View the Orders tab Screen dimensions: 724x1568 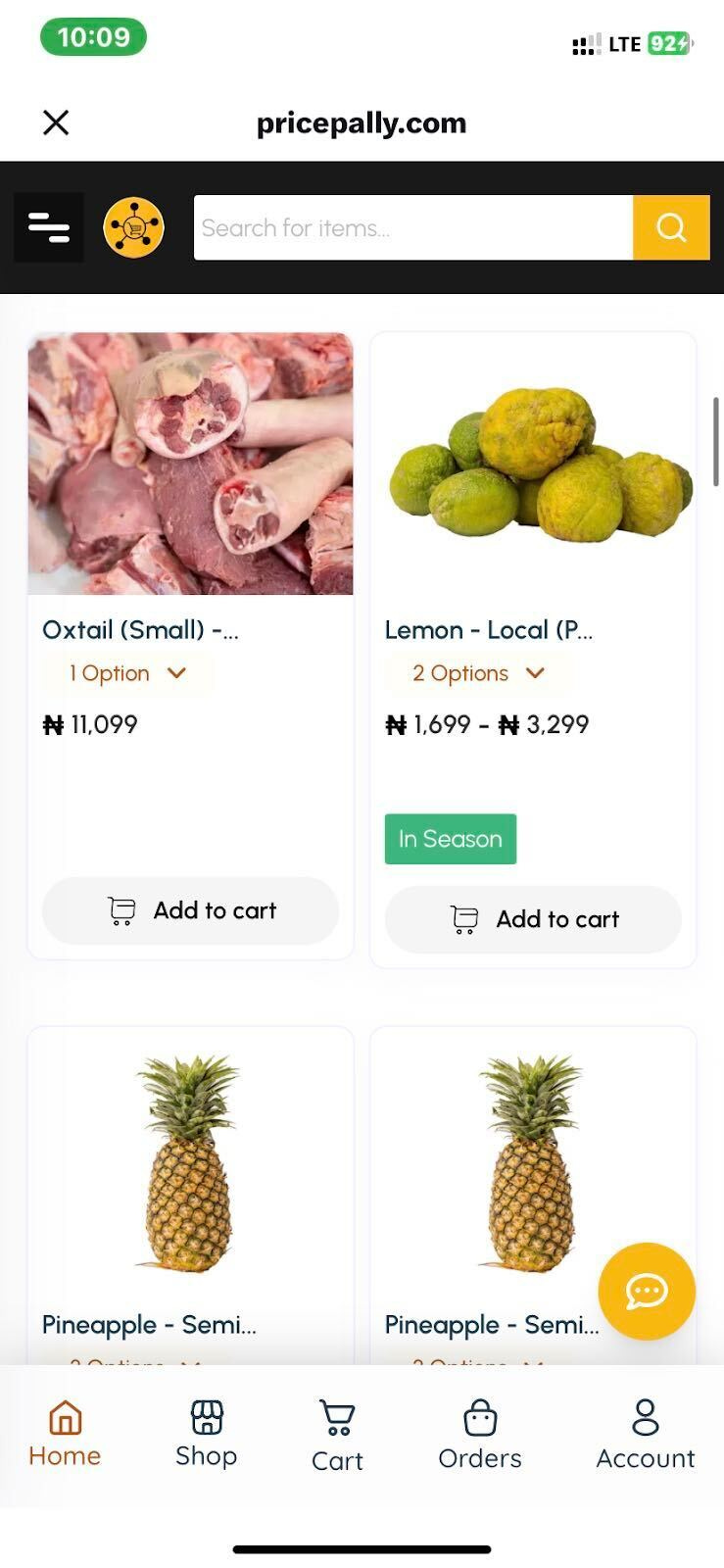coord(479,1436)
